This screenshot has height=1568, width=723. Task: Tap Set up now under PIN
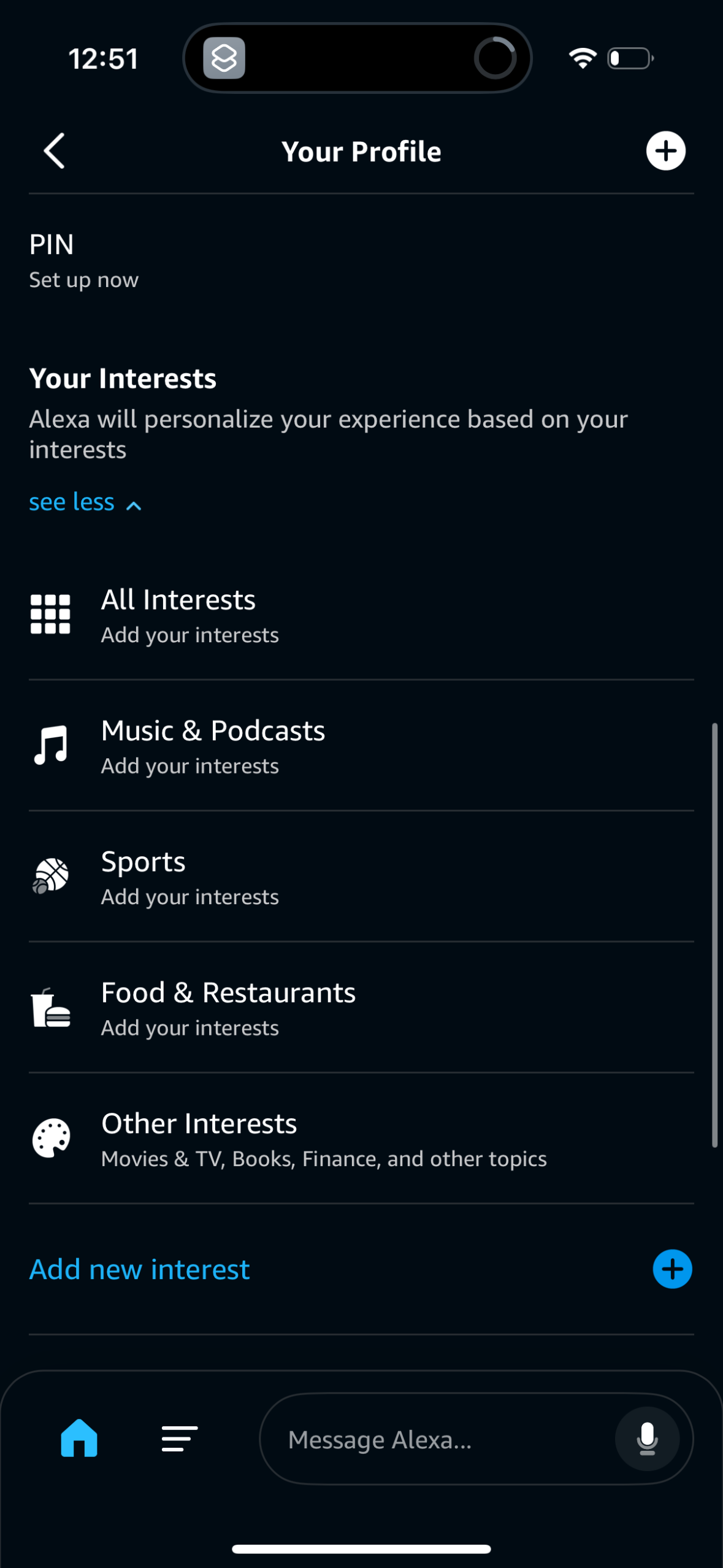click(x=84, y=279)
